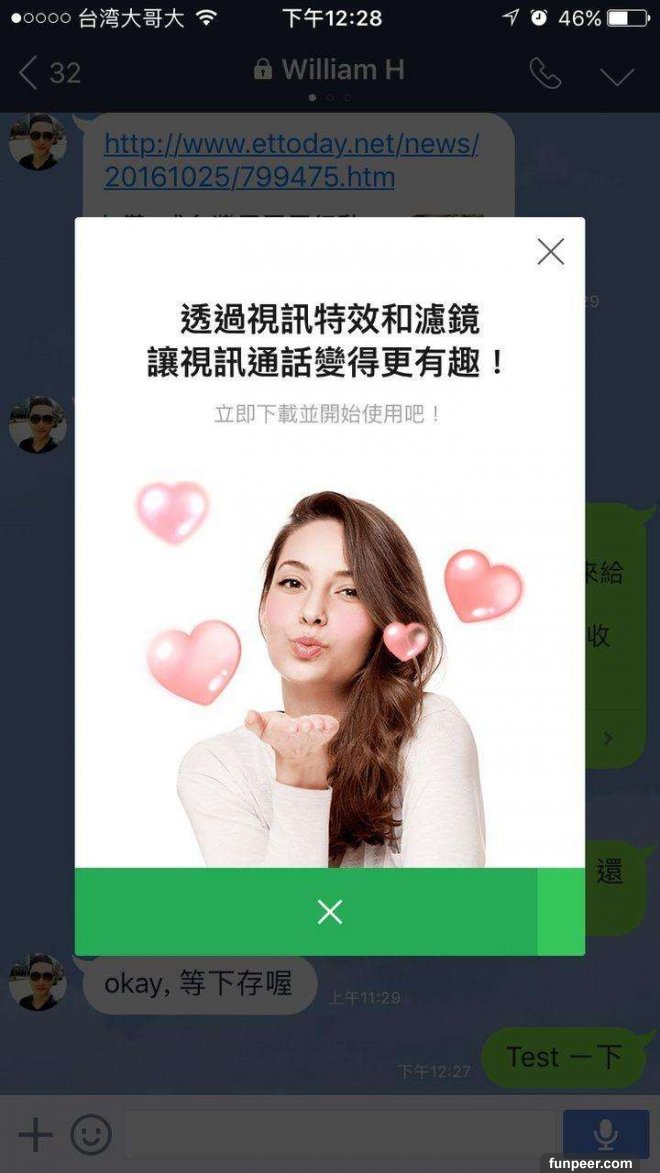Dismiss the video effects popup with the gray X

tap(550, 252)
